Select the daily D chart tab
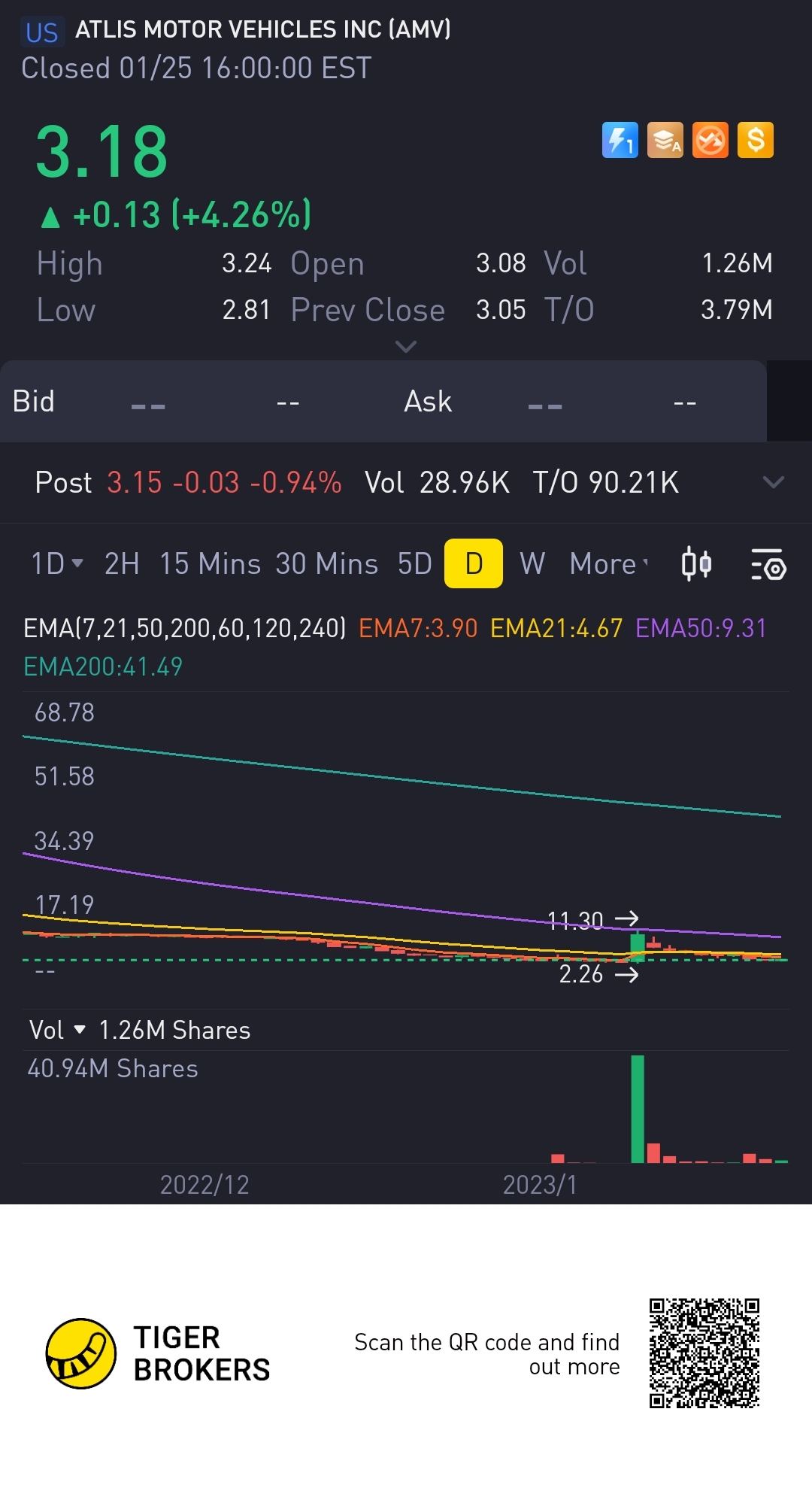The width and height of the screenshot is (812, 1503). pyautogui.click(x=474, y=563)
